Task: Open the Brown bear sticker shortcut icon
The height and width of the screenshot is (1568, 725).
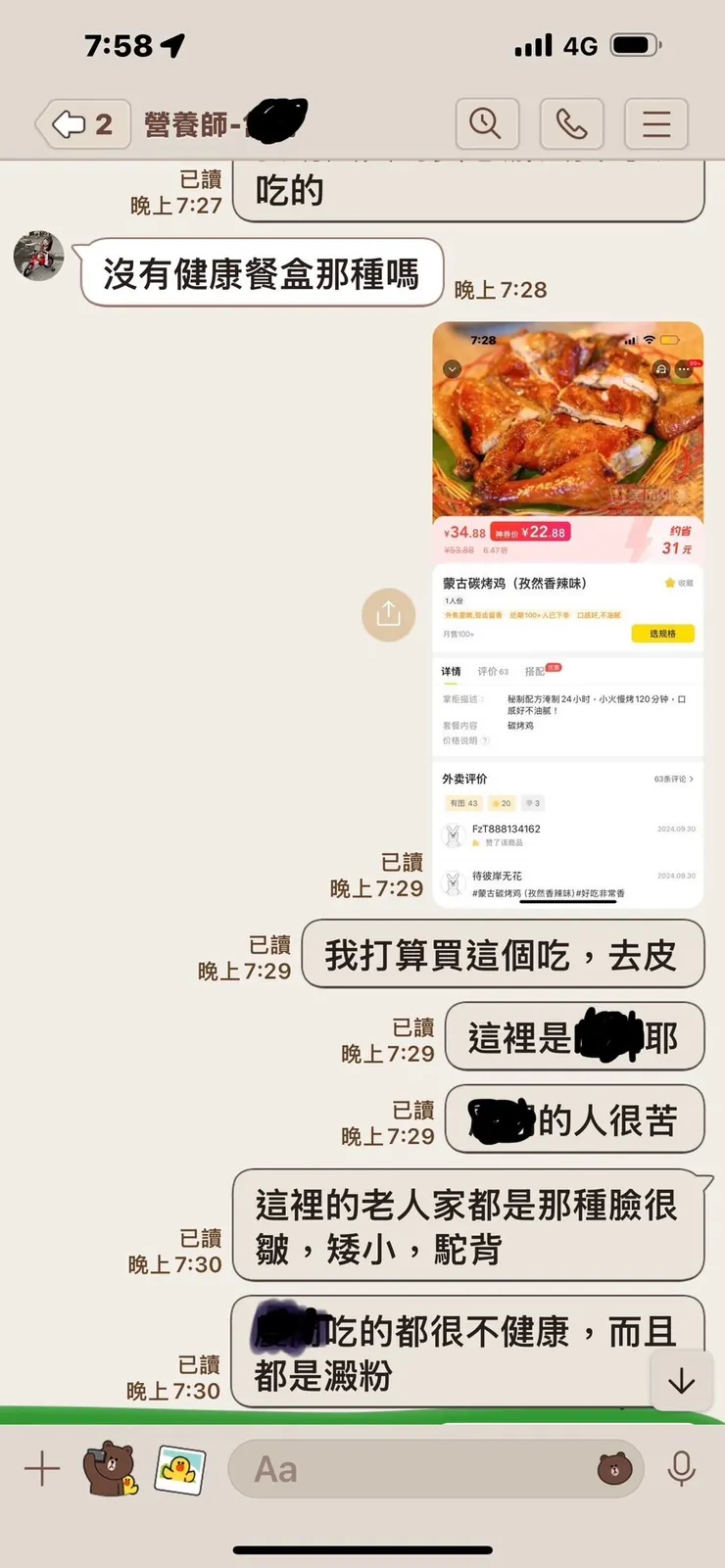Action: pos(110,1468)
